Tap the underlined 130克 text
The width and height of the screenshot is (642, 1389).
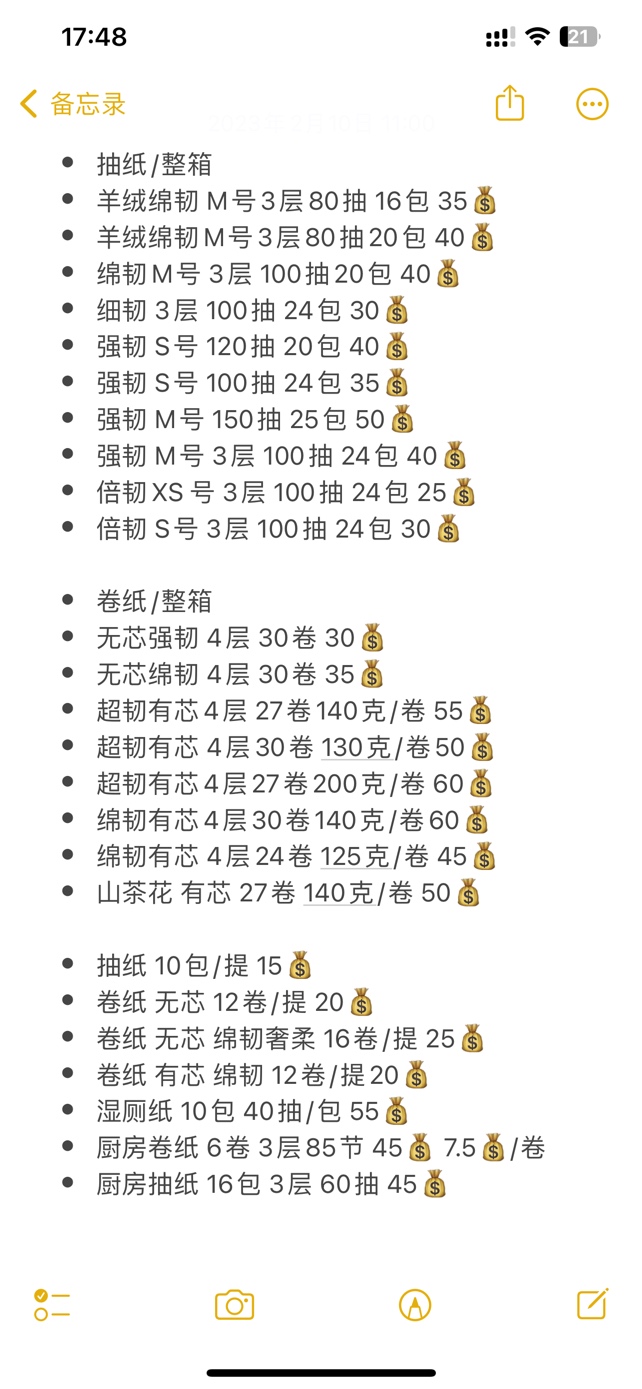[x=356, y=747]
